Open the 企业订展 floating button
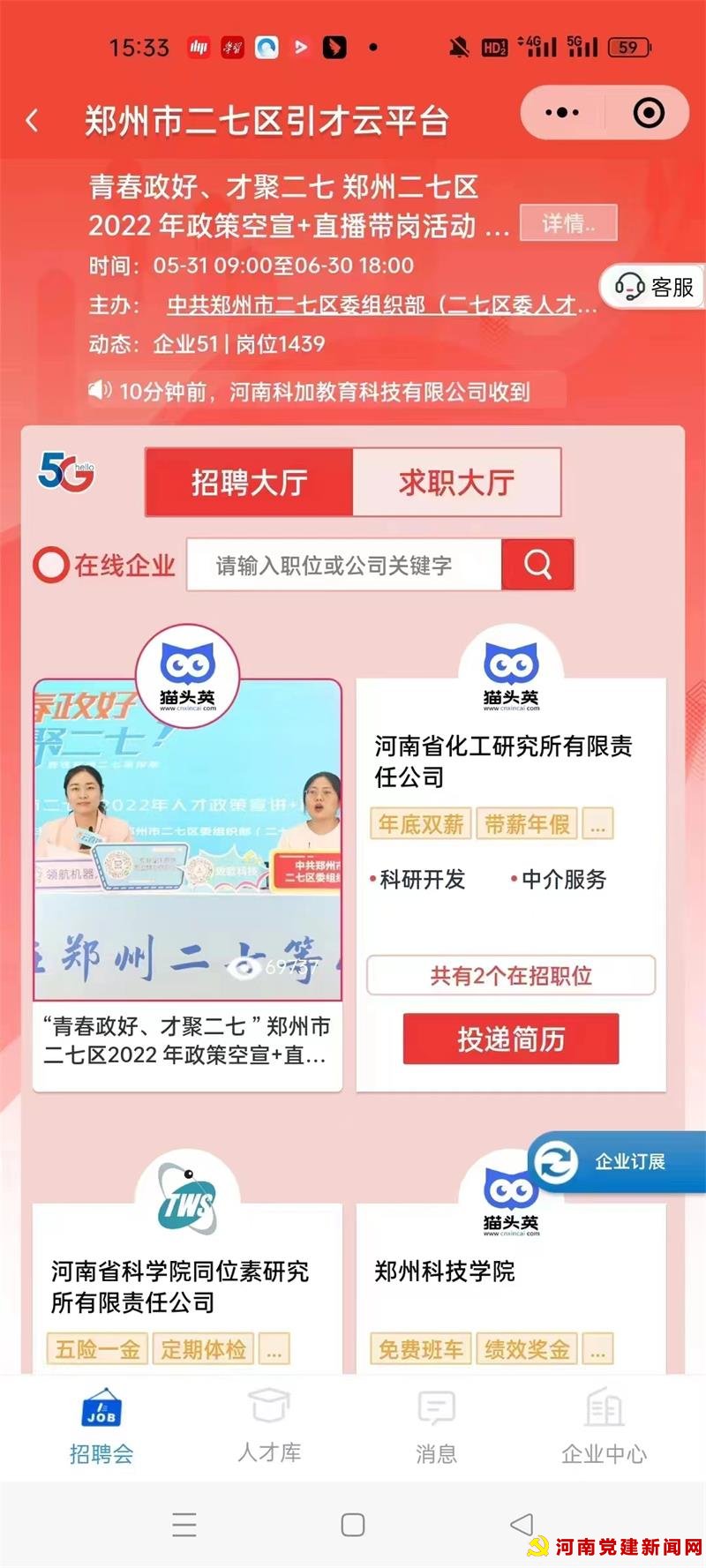This screenshot has height=1568, width=706. click(x=618, y=1162)
